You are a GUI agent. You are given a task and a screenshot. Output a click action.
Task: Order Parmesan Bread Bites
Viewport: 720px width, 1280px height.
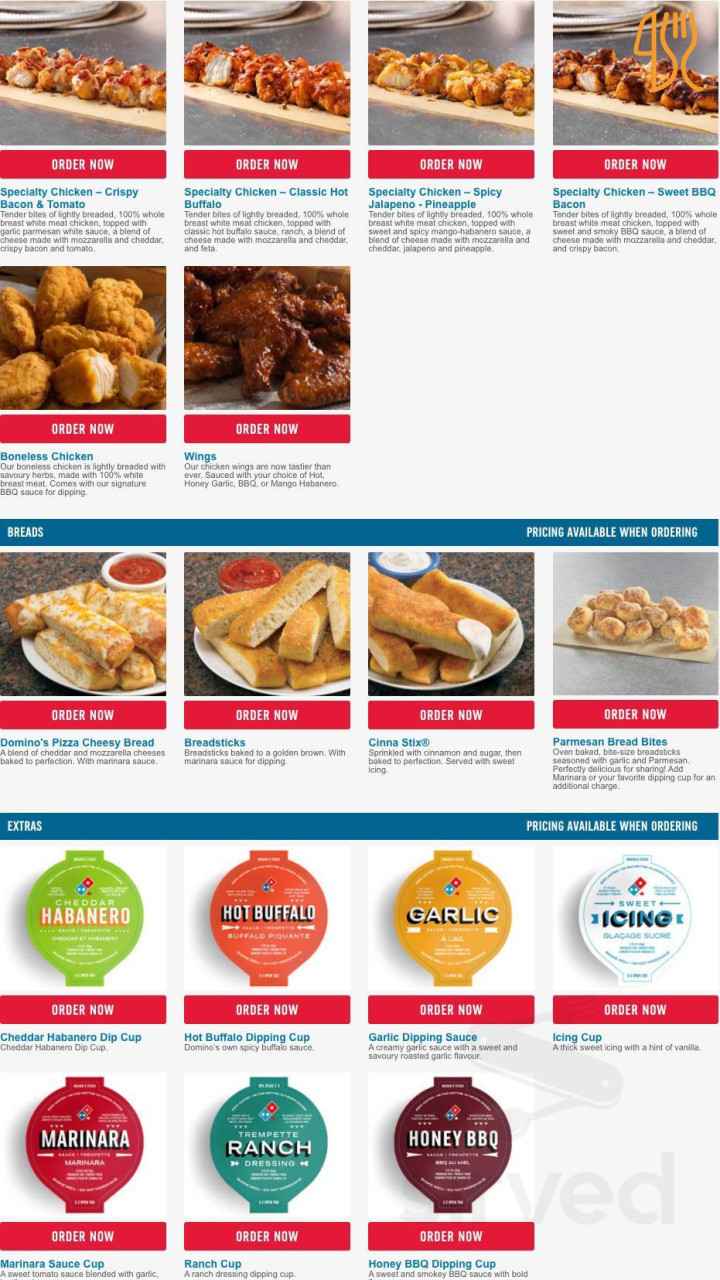(635, 714)
